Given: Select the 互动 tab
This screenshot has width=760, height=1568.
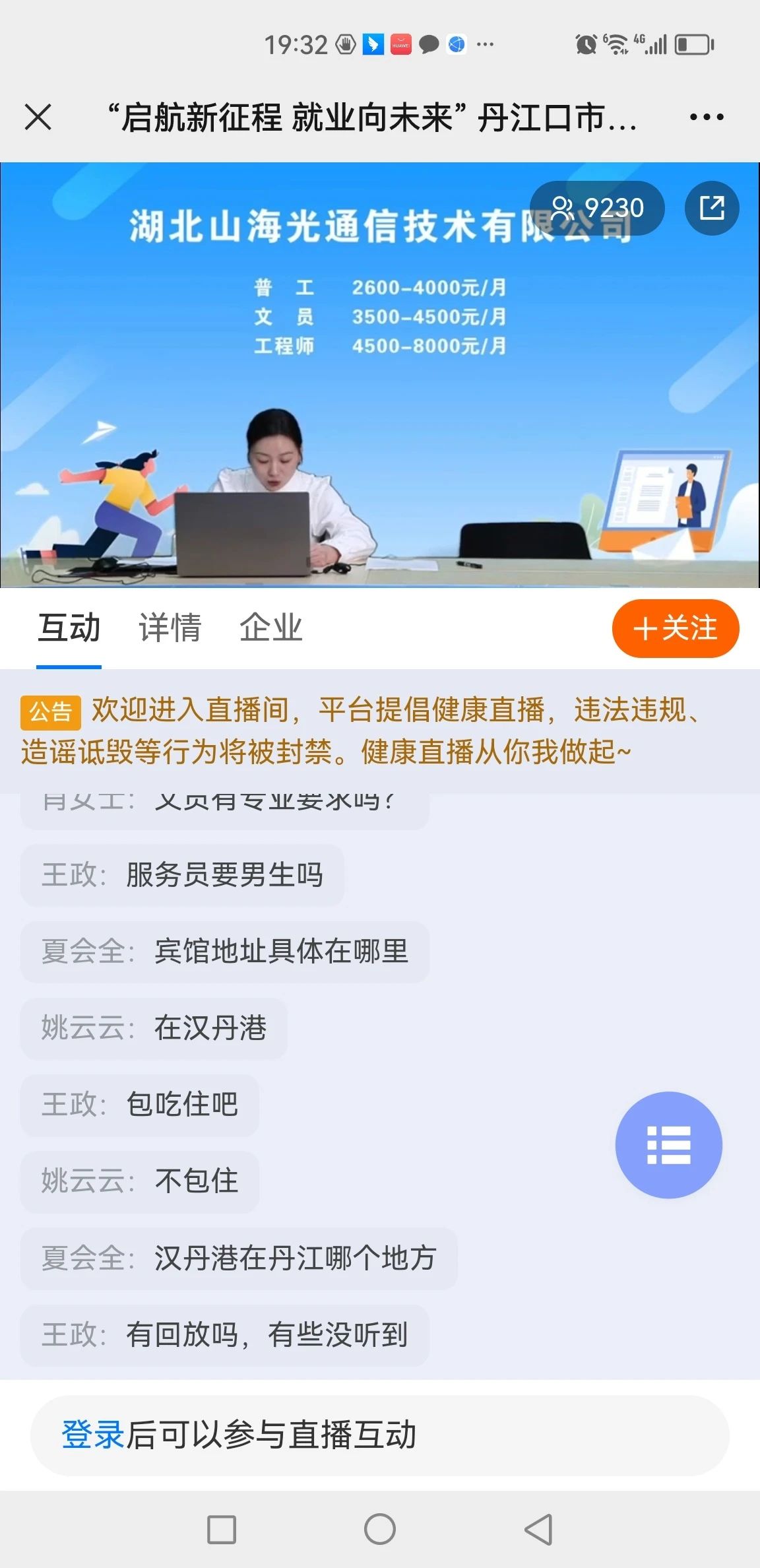Looking at the screenshot, I should click(x=69, y=628).
